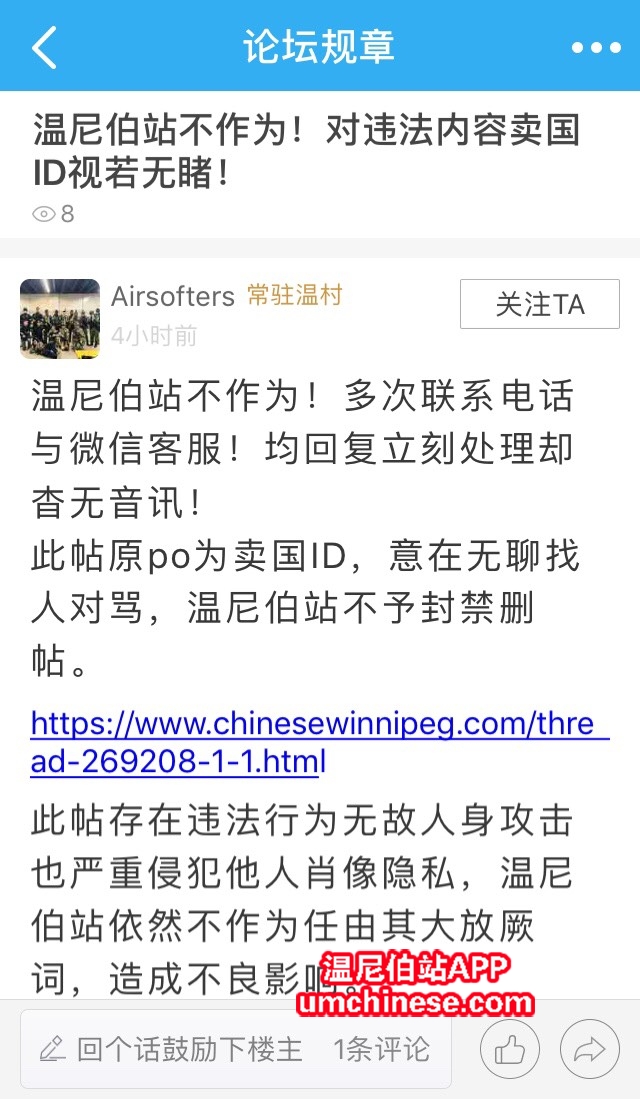Tap the reply field 回个话鼓励下楼主
This screenshot has height=1099, width=640.
pos(170,1049)
